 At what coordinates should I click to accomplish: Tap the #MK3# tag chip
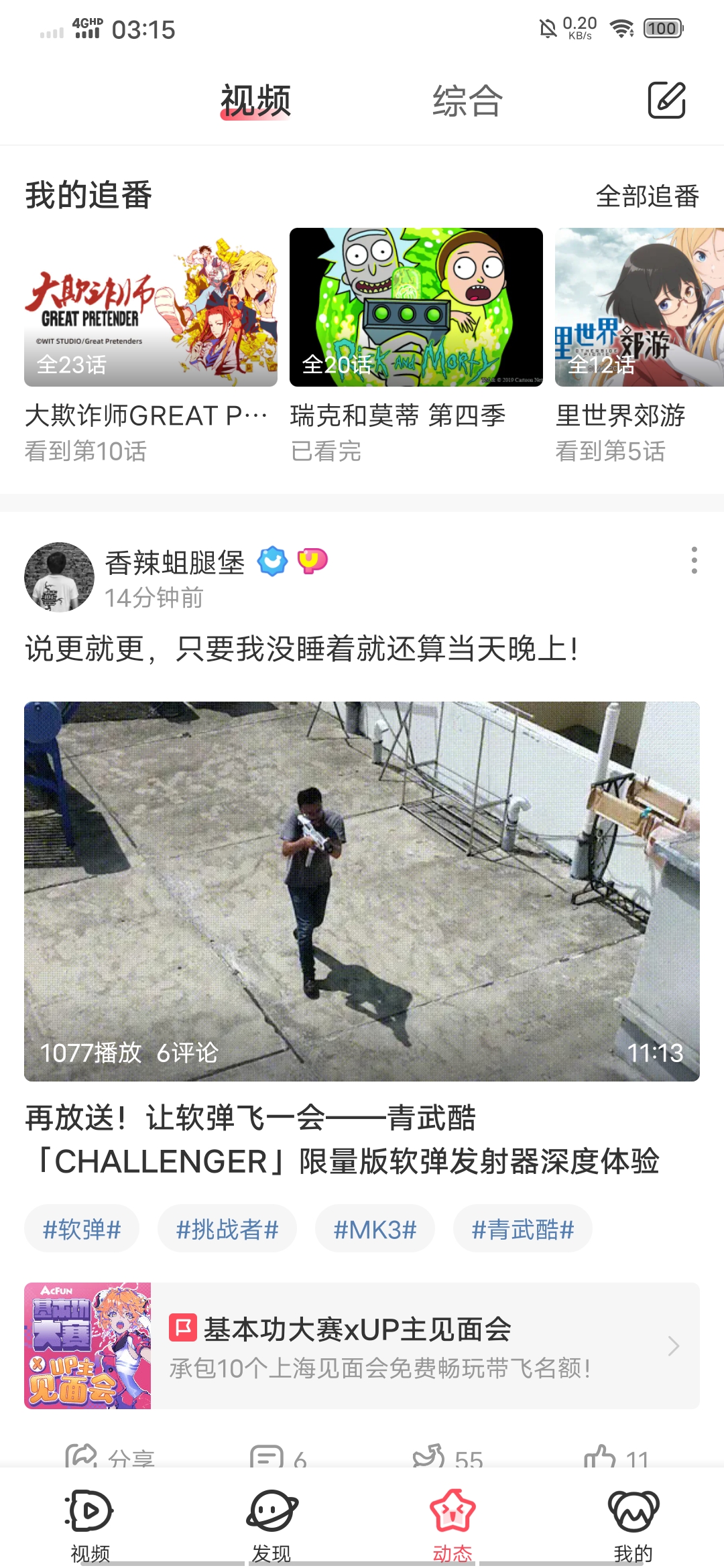click(x=375, y=1229)
